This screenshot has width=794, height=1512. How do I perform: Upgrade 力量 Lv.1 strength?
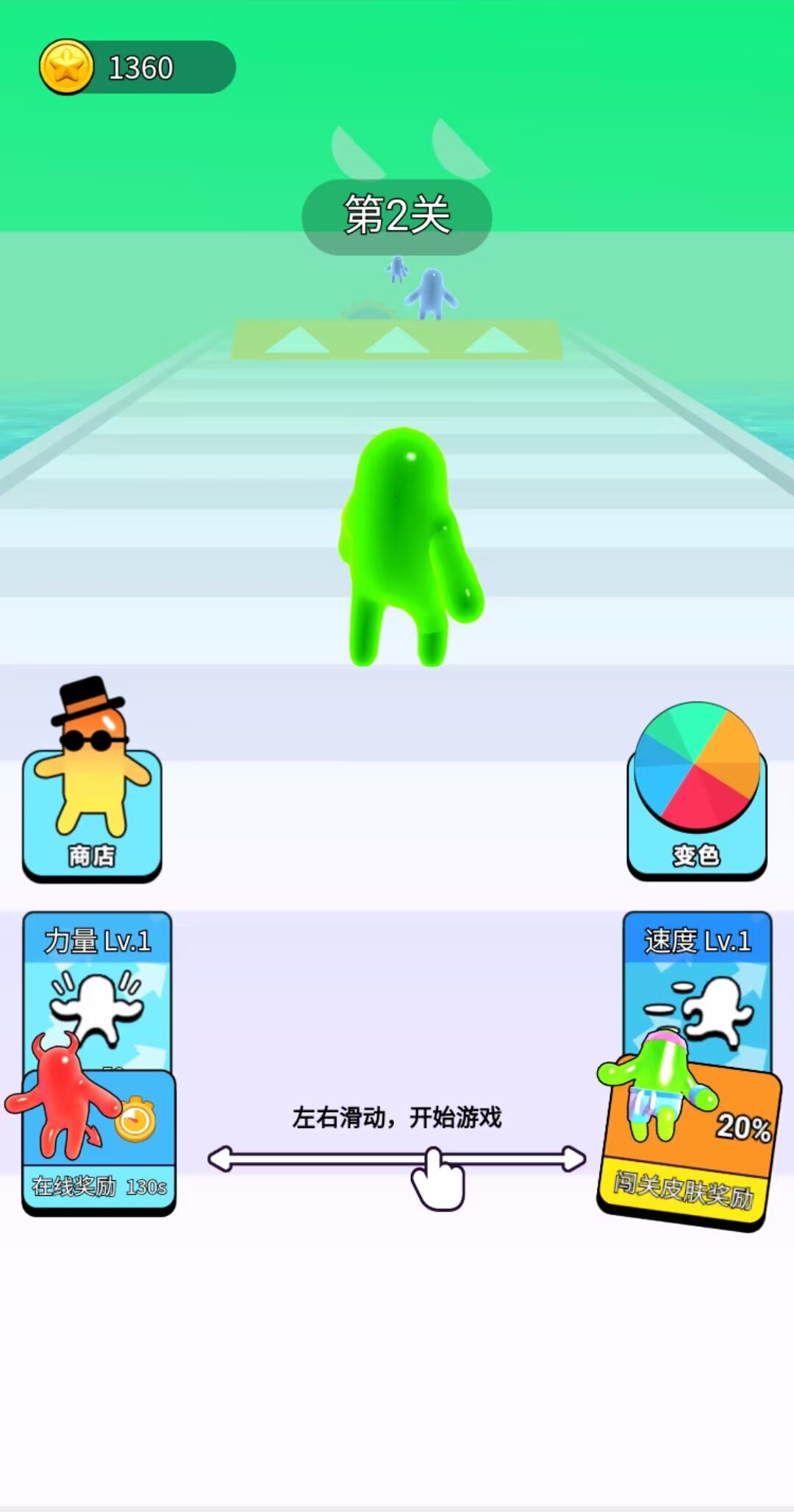click(97, 985)
